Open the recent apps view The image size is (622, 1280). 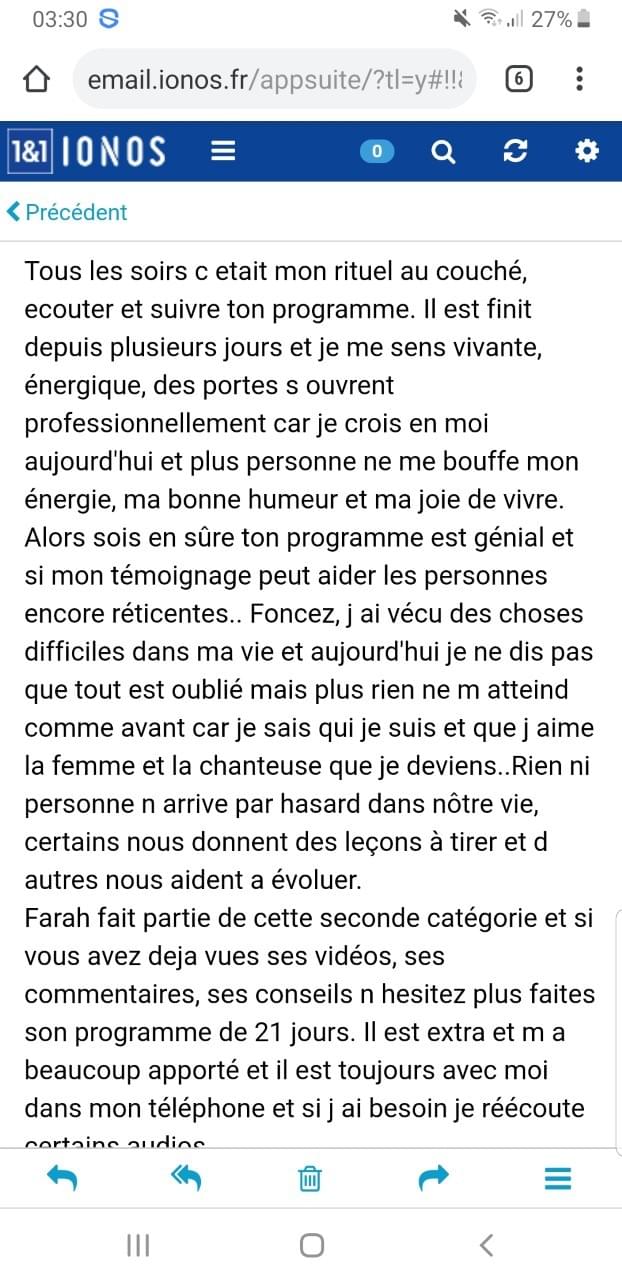(x=138, y=1245)
